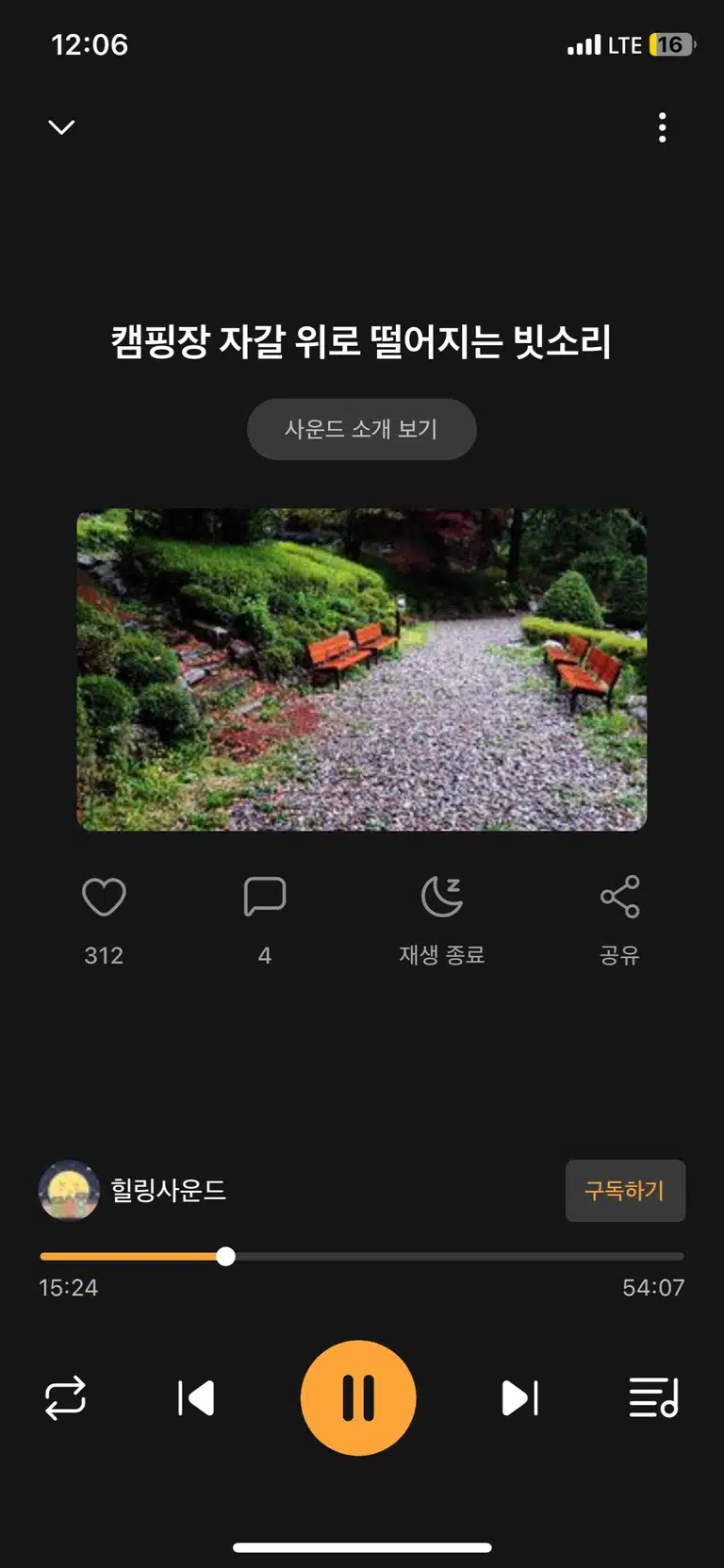Screen dimensions: 724x1568
Task: Tap the playback progress bar
Action: (362, 1256)
